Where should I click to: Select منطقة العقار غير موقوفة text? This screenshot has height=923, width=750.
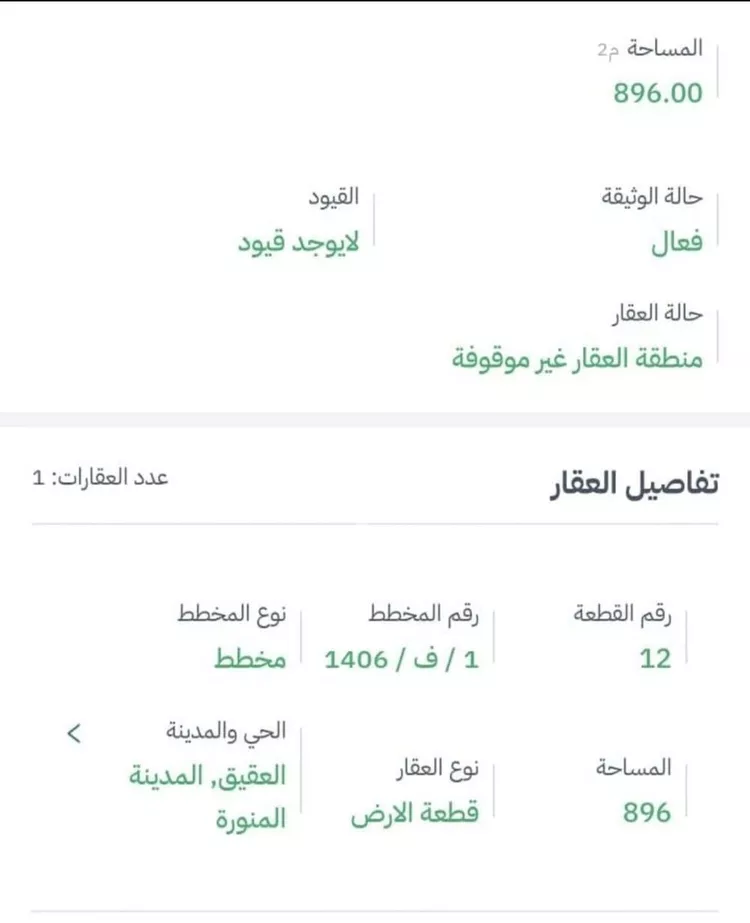[575, 358]
